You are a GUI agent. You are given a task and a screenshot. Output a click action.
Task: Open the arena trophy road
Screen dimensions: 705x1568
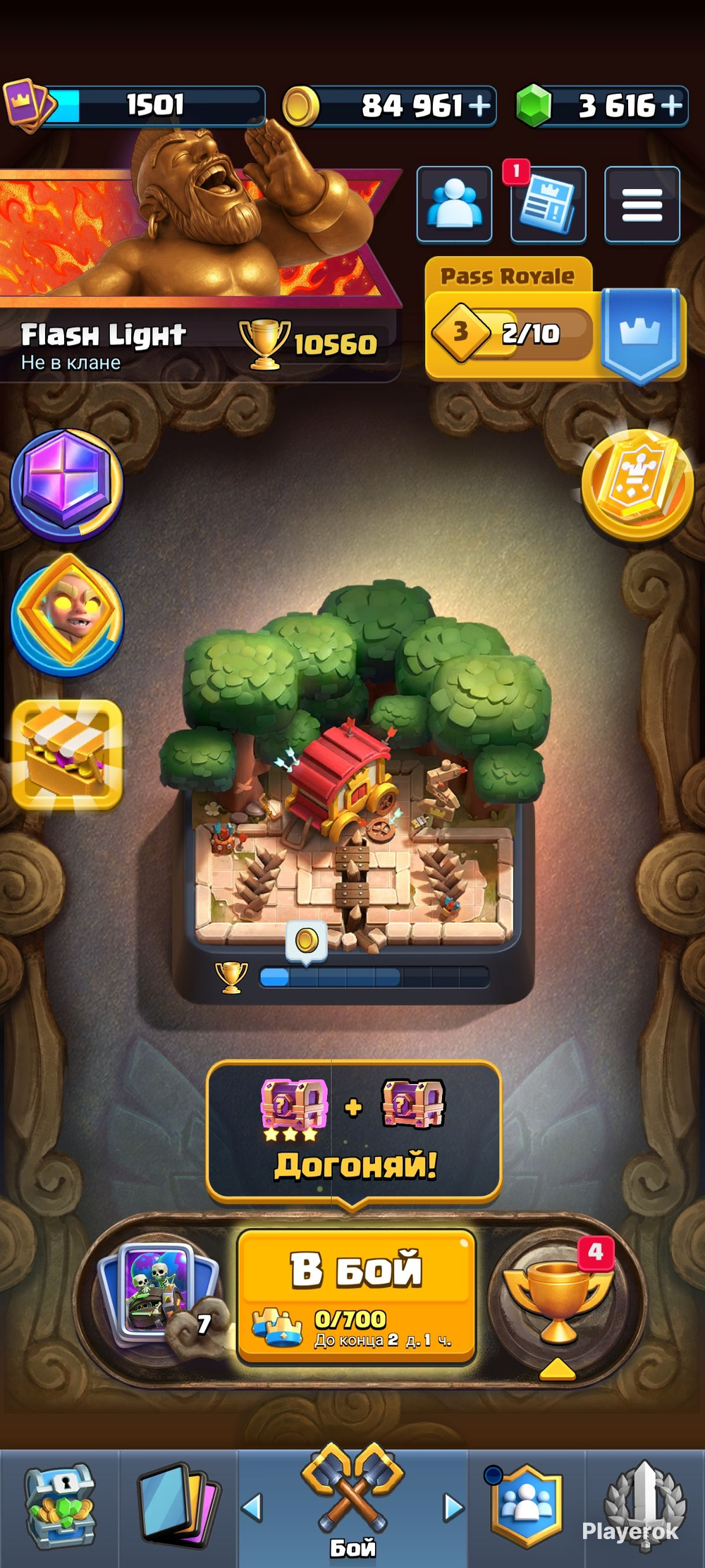click(352, 790)
